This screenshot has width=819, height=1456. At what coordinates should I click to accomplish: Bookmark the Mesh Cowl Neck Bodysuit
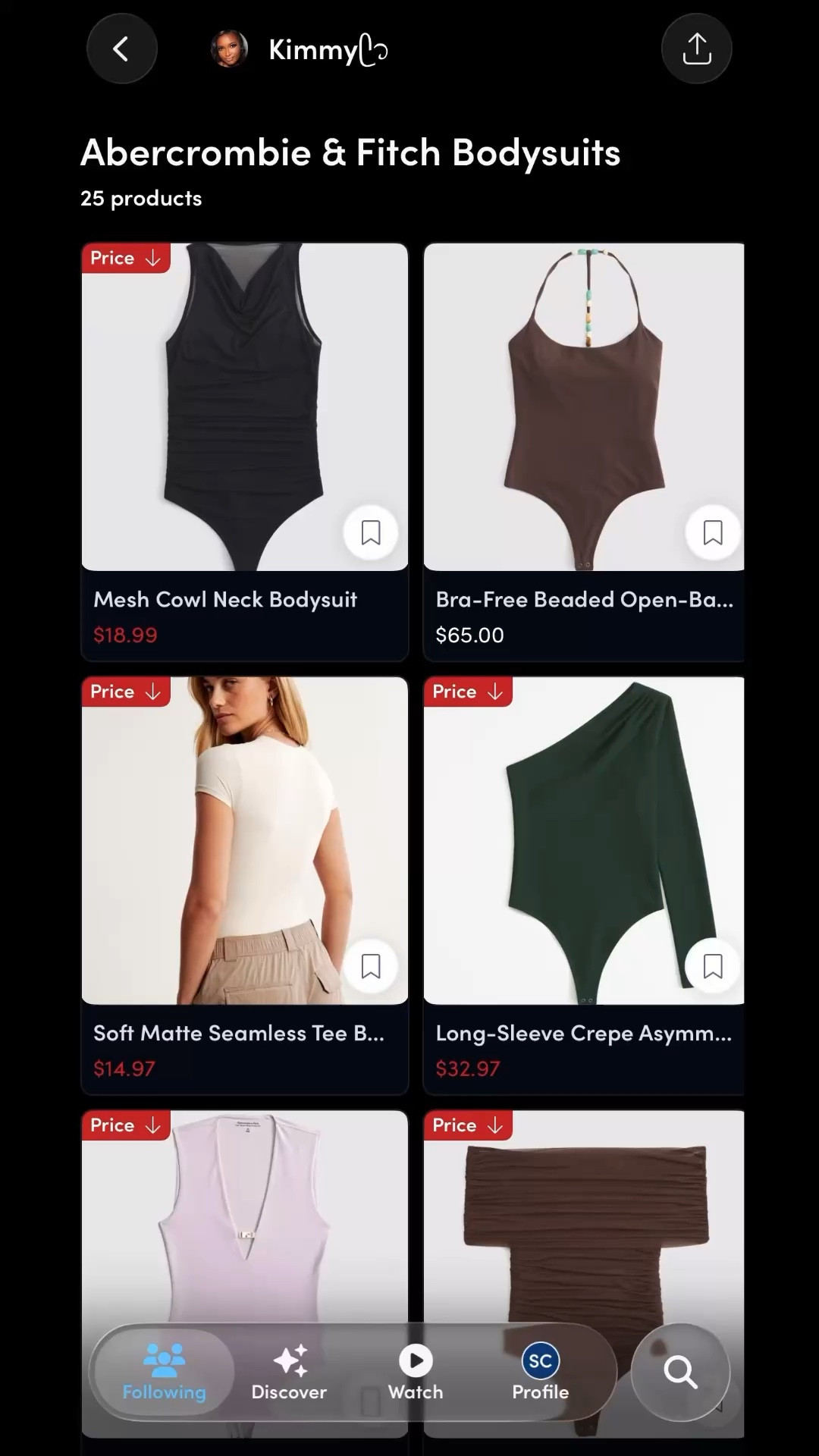tap(371, 533)
